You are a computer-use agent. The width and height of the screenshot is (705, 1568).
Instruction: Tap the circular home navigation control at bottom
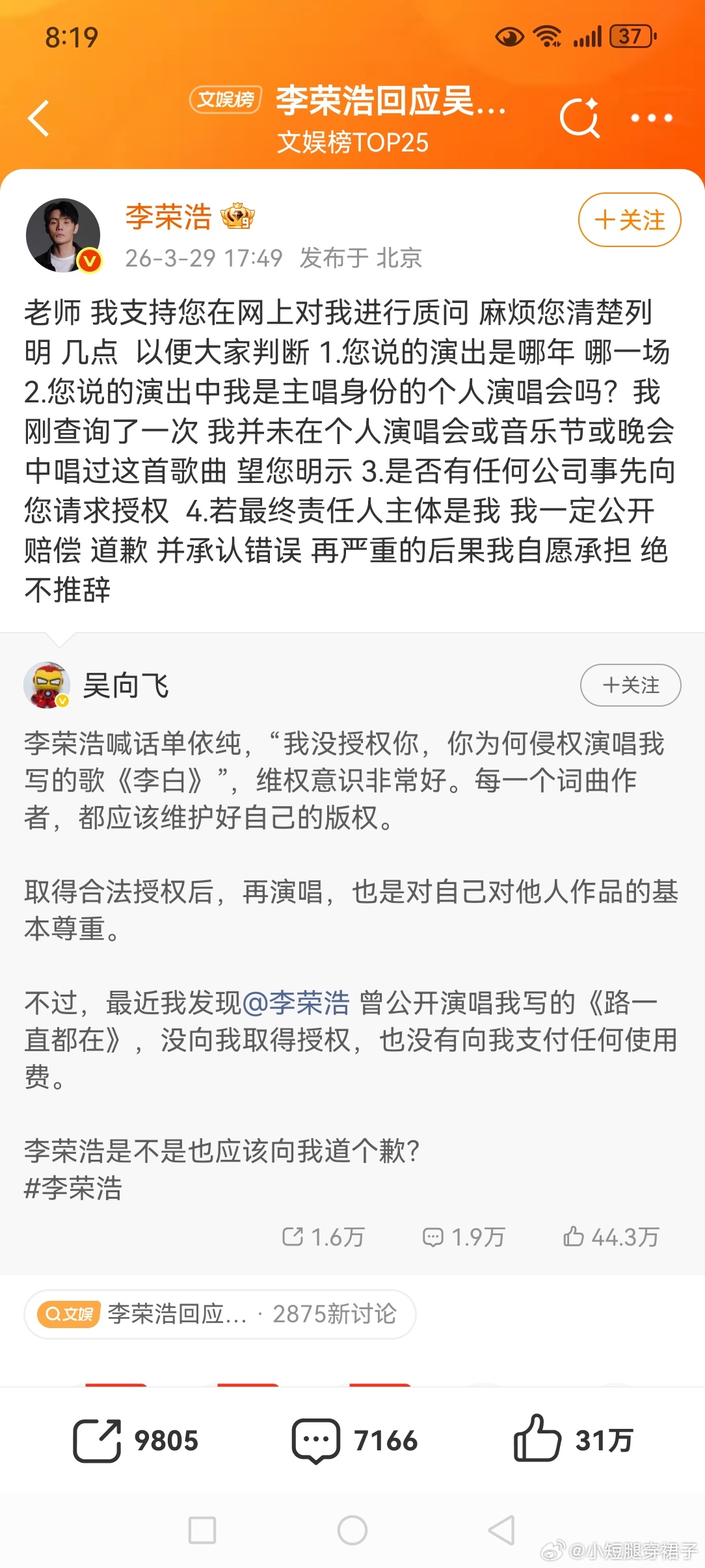coord(351,1530)
